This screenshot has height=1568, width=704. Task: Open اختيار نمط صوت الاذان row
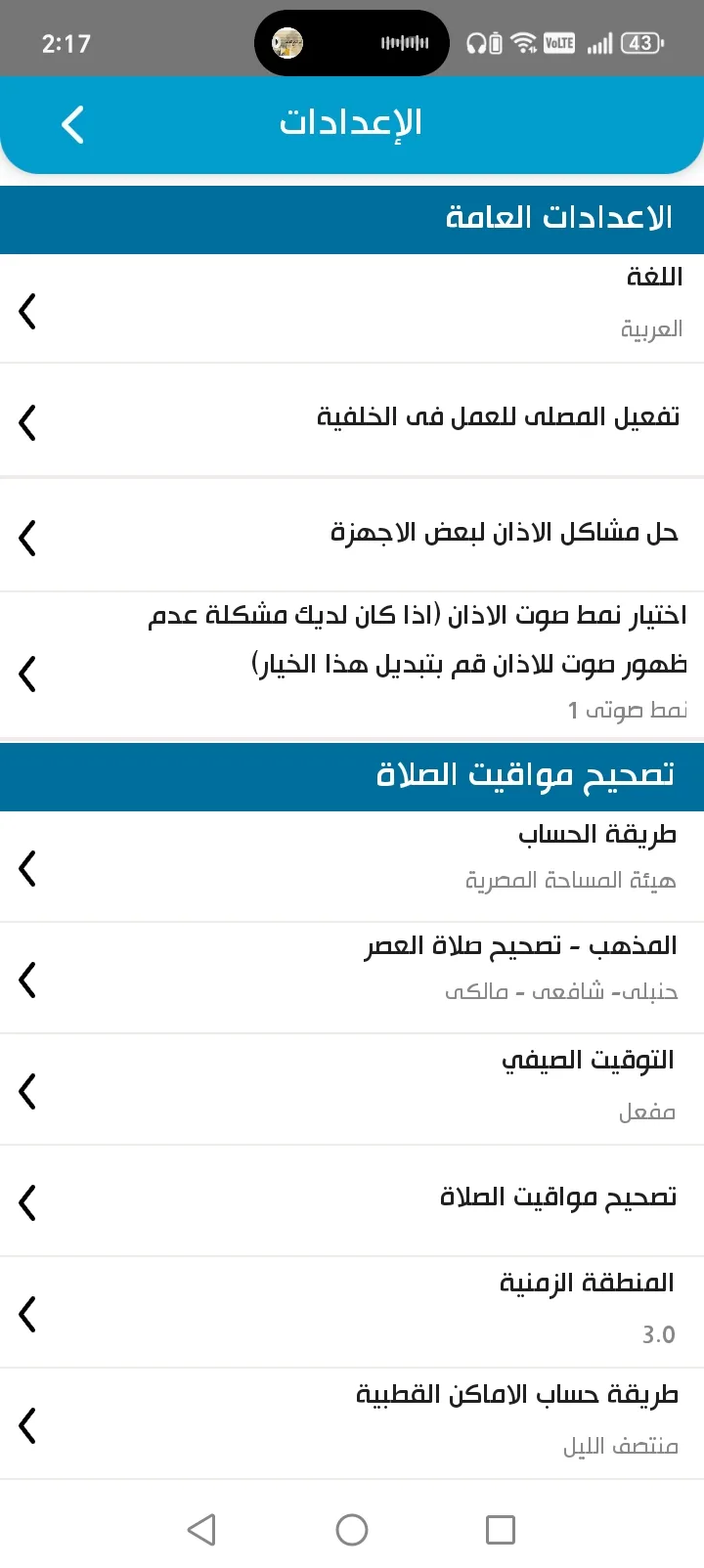(352, 666)
